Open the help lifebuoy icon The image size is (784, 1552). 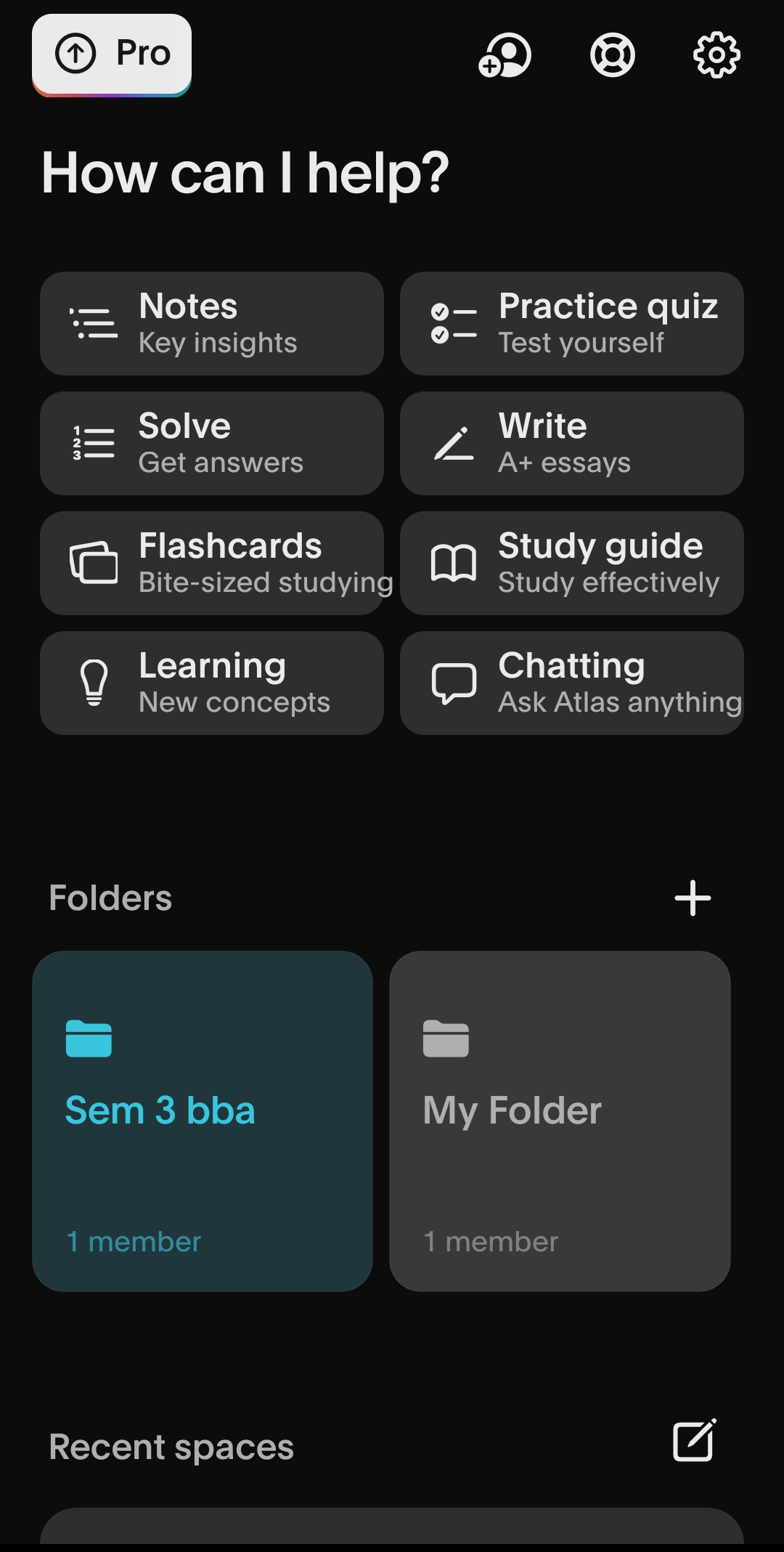point(612,55)
